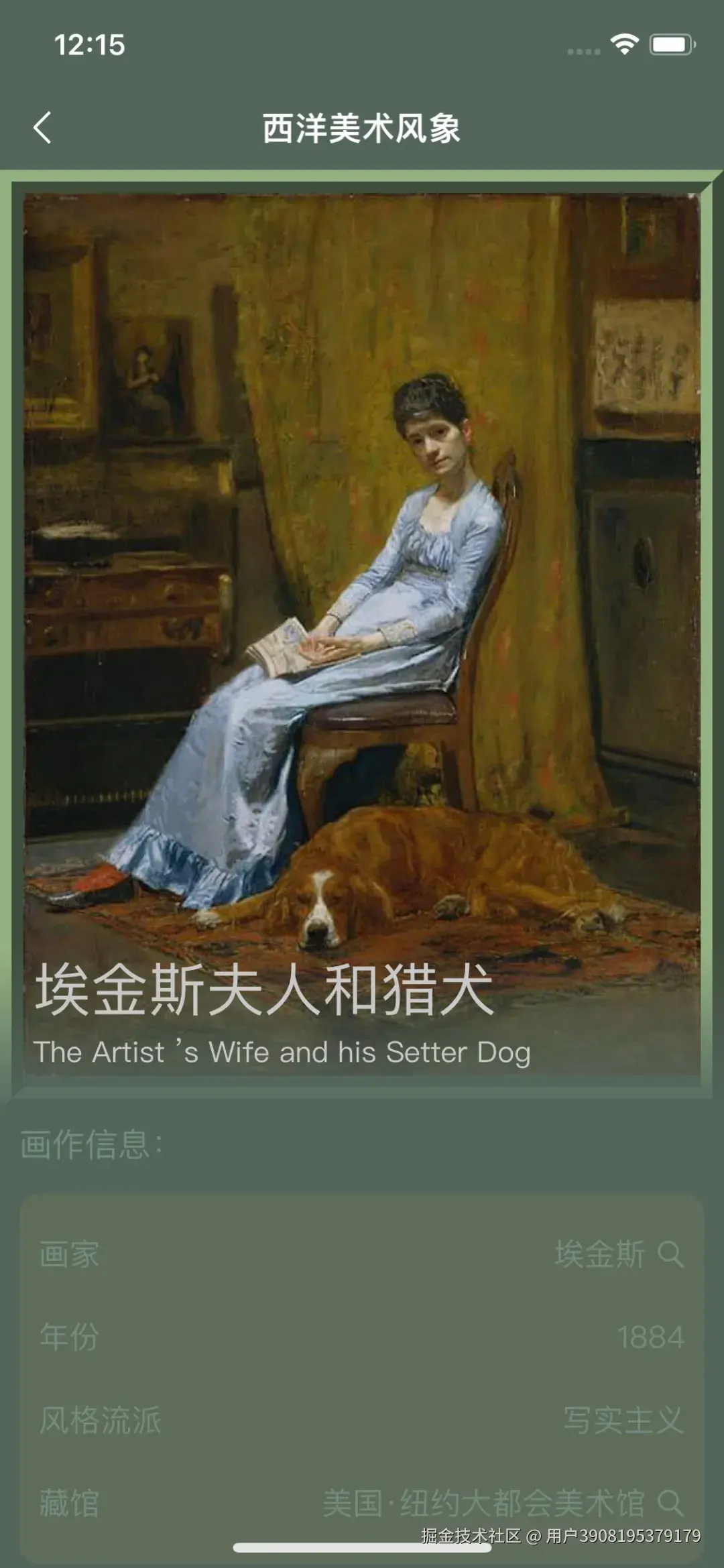Look up the museum 美国·纽约大都会美术馆
This screenshot has height=1568, width=724.
[670, 1504]
